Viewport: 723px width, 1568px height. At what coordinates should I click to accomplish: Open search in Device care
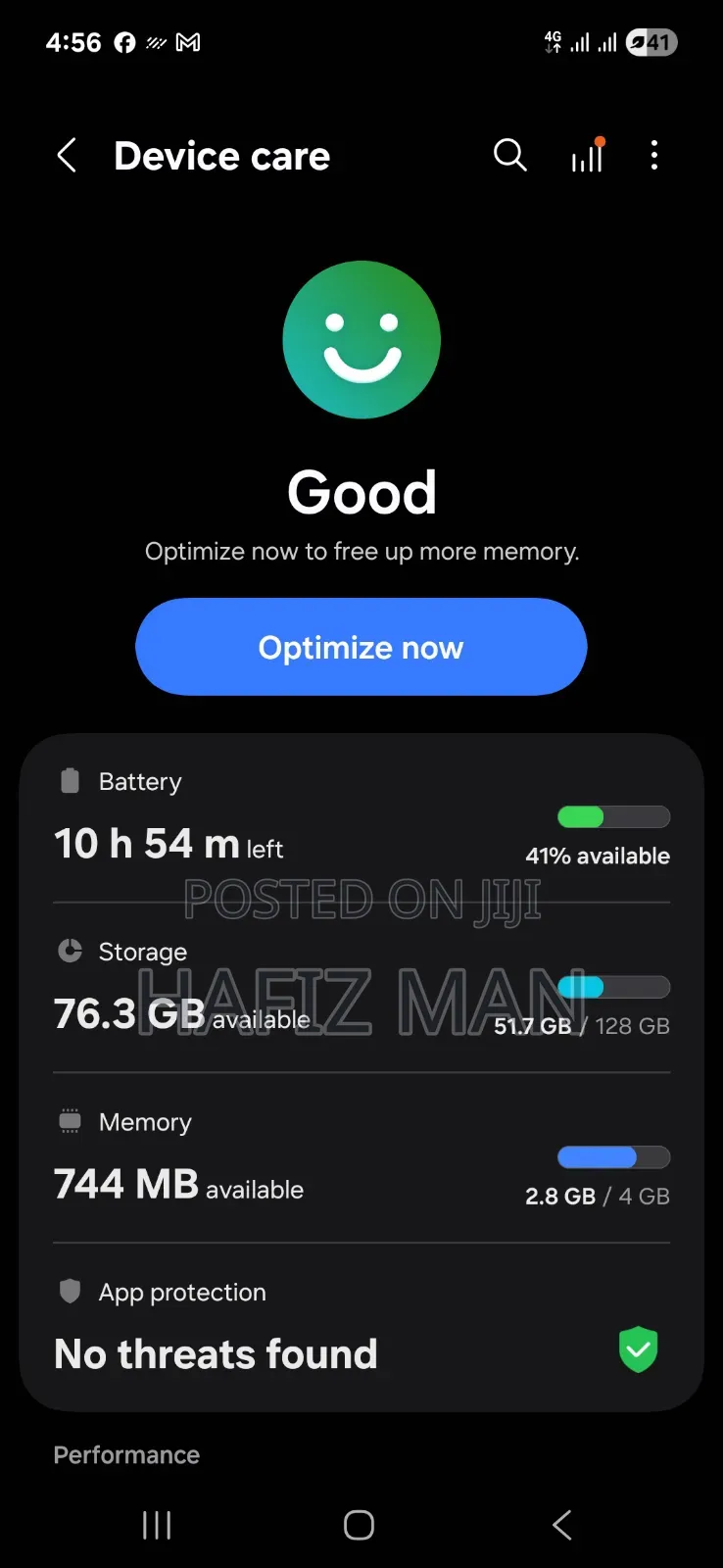(509, 155)
